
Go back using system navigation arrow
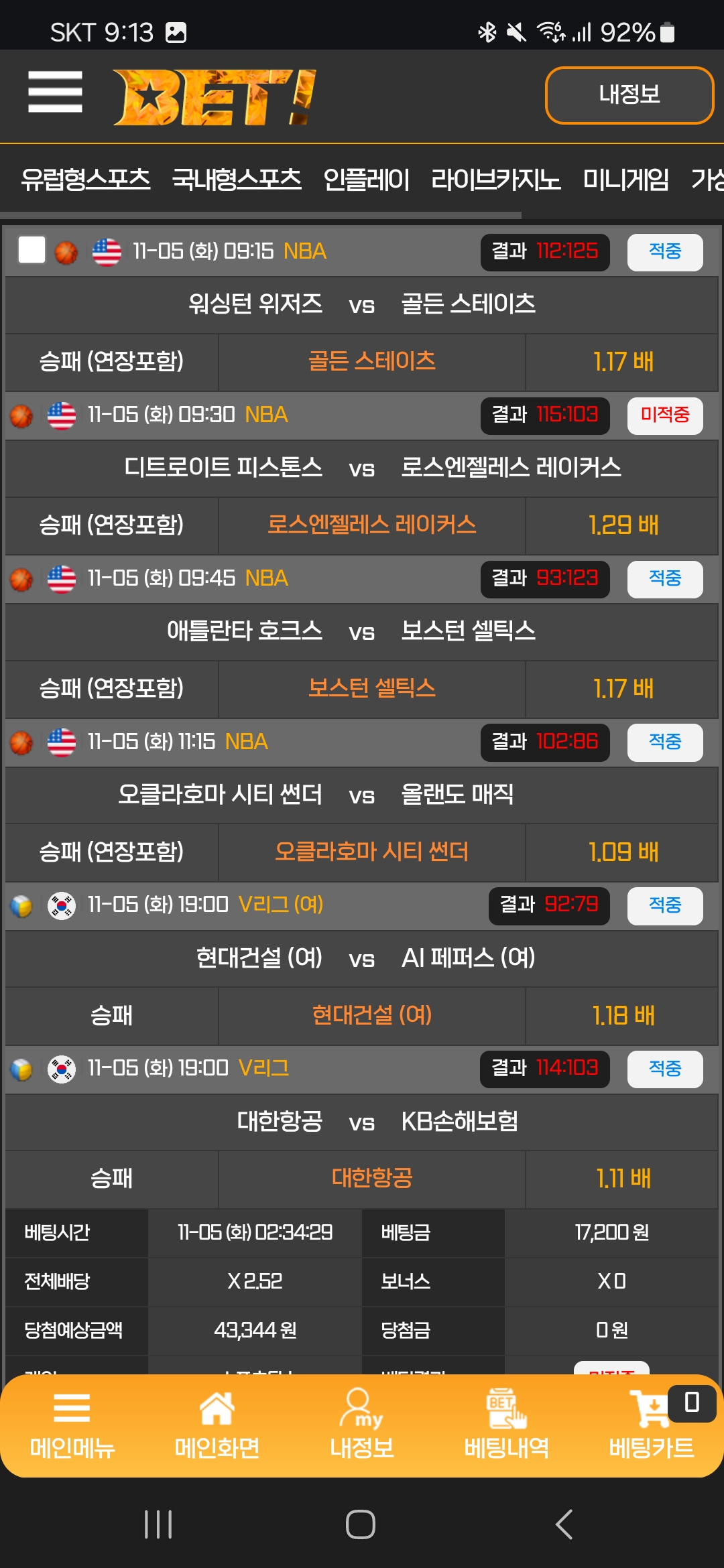(x=564, y=1524)
